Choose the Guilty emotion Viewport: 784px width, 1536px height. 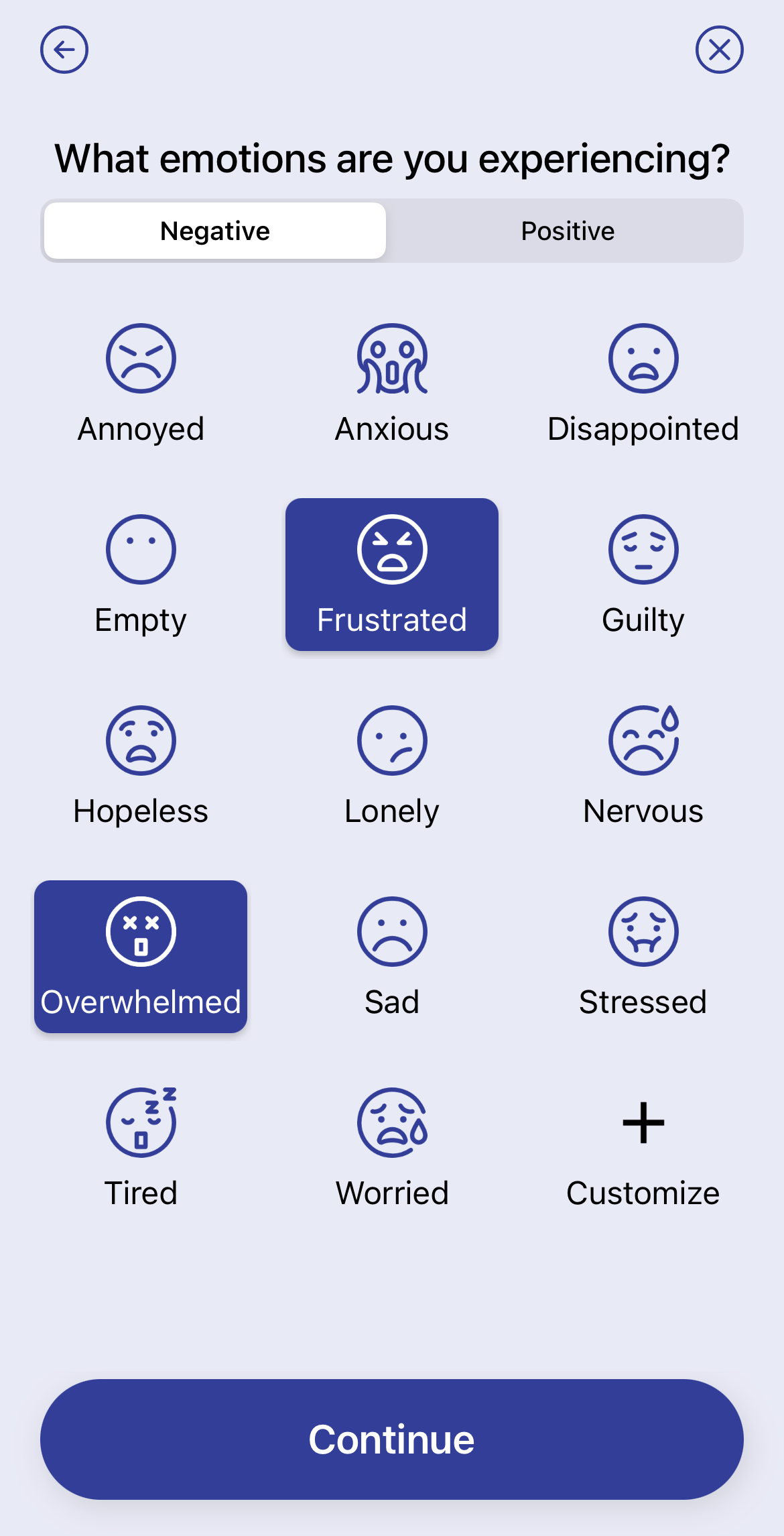643,575
